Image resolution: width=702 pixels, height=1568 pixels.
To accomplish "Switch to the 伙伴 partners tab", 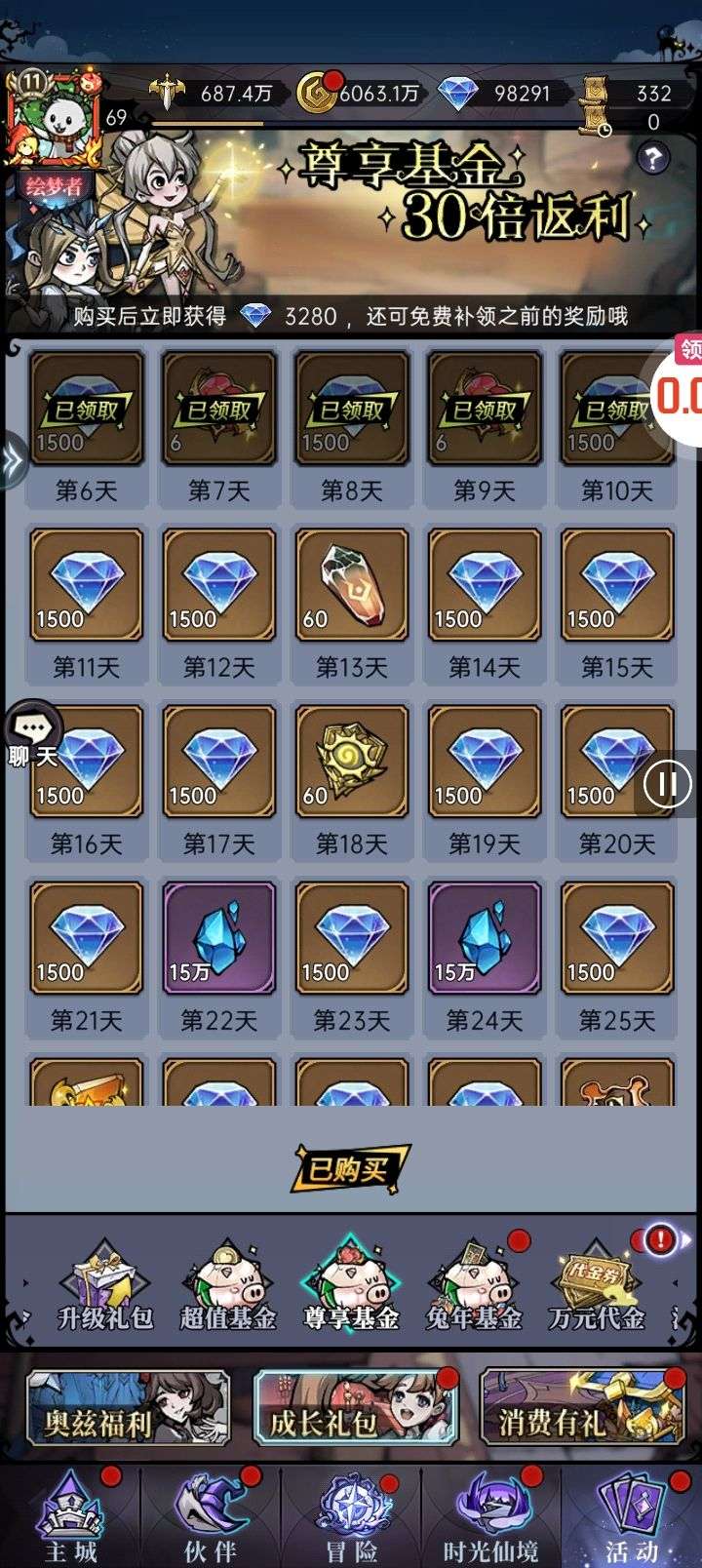I will tap(210, 1517).
